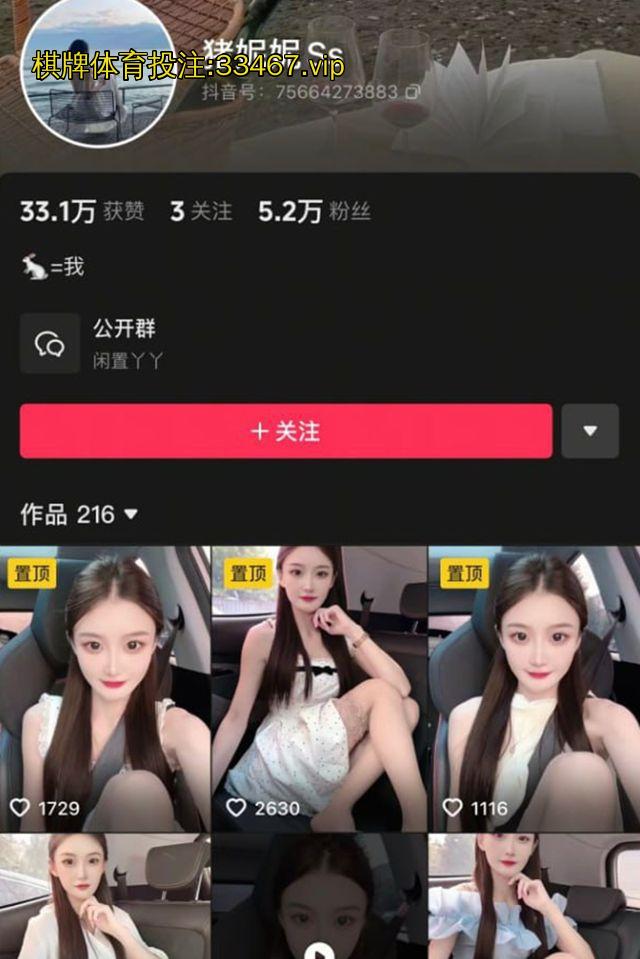Copy the Douyin ID number

click(413, 92)
